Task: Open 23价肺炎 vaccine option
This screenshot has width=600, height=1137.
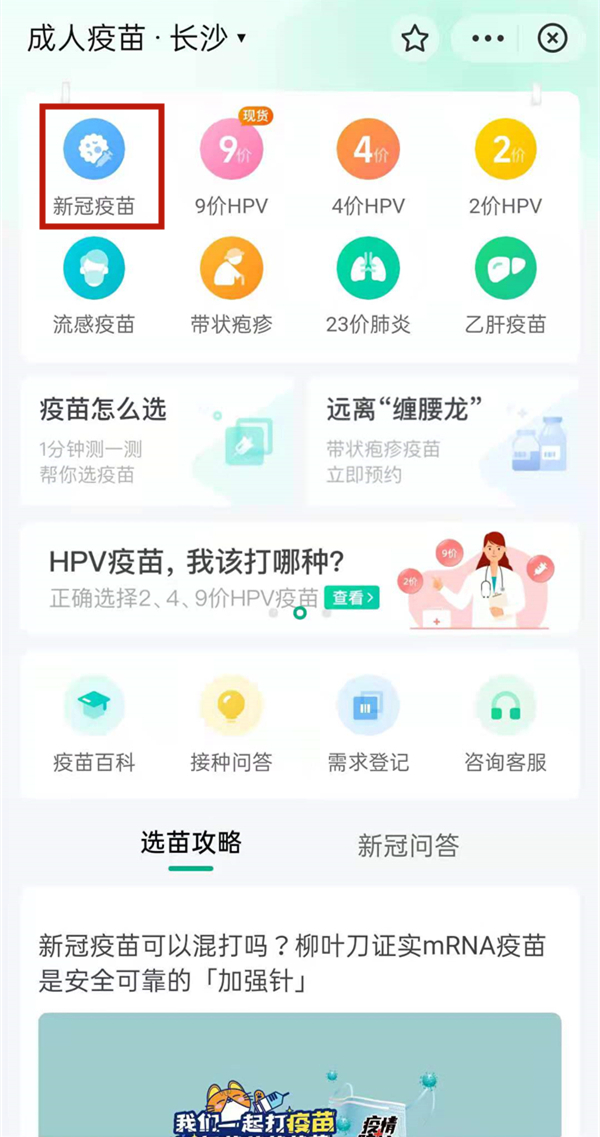Action: click(x=368, y=285)
